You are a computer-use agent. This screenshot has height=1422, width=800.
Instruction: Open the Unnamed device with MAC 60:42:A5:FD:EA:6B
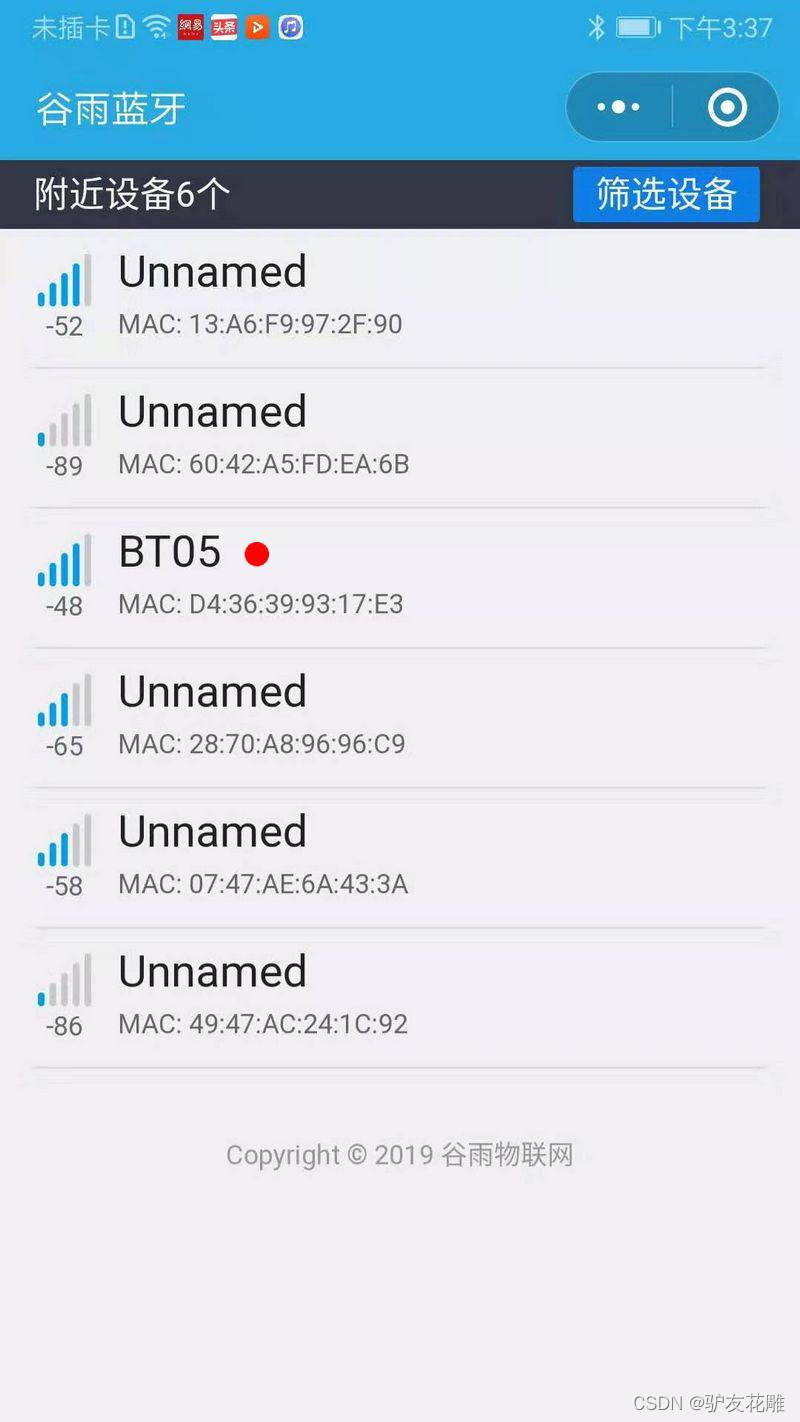click(x=400, y=438)
